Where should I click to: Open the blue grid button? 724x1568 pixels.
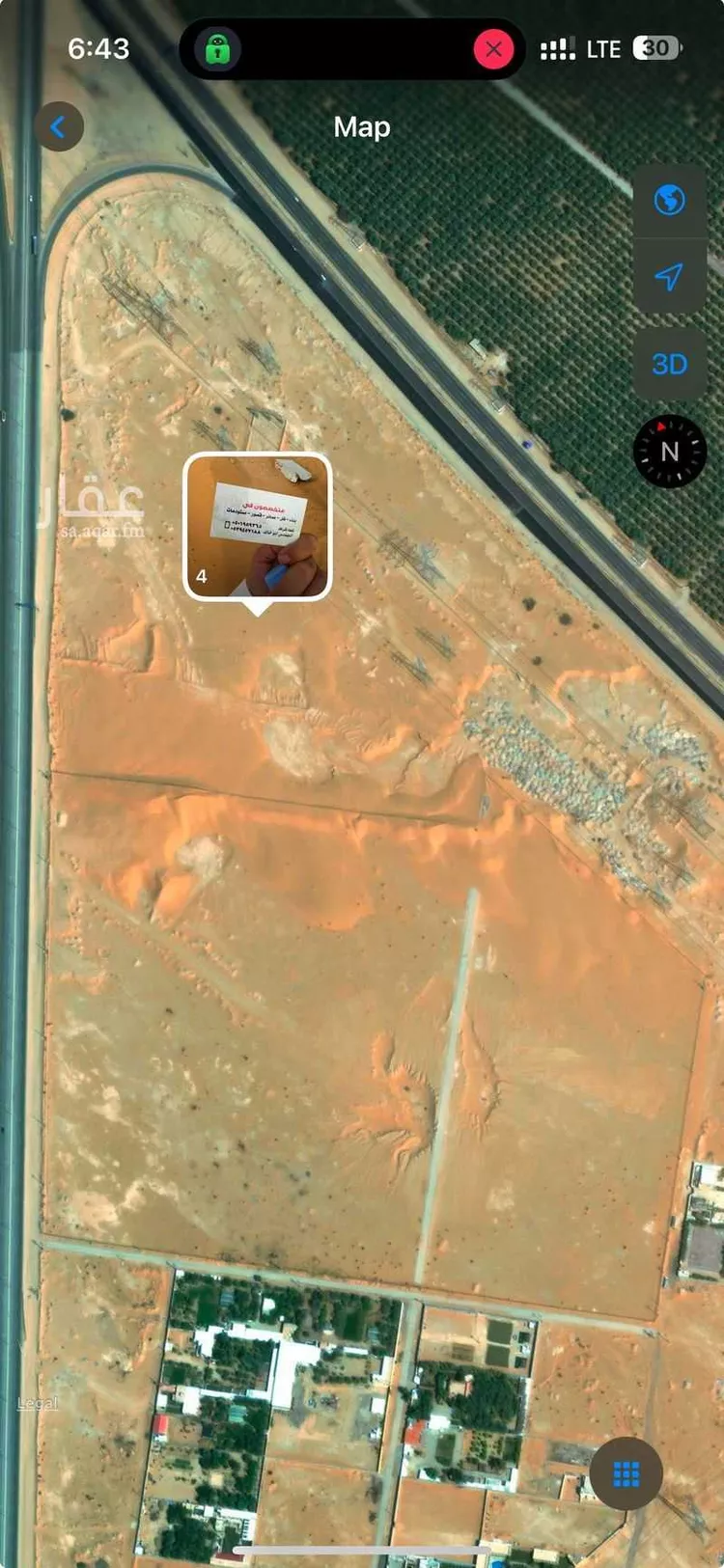click(x=627, y=1473)
